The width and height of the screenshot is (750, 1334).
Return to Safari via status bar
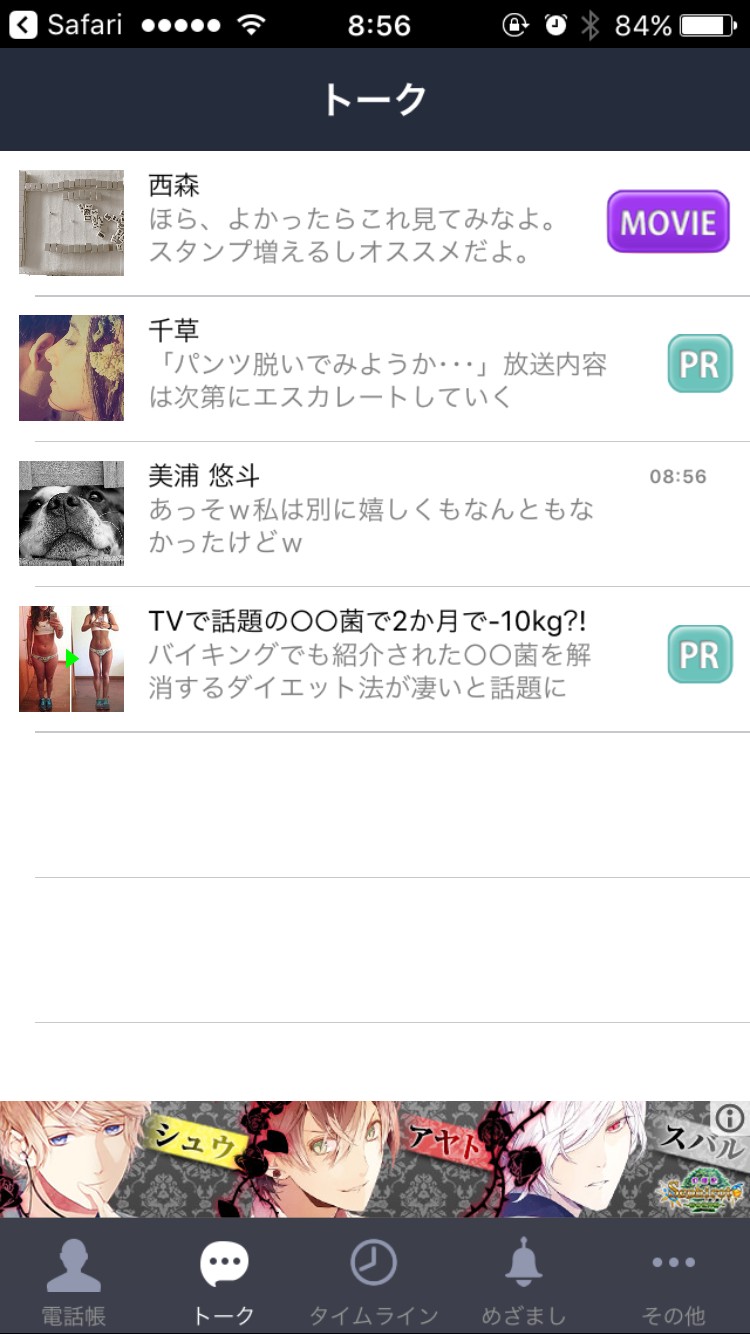[x=66, y=24]
